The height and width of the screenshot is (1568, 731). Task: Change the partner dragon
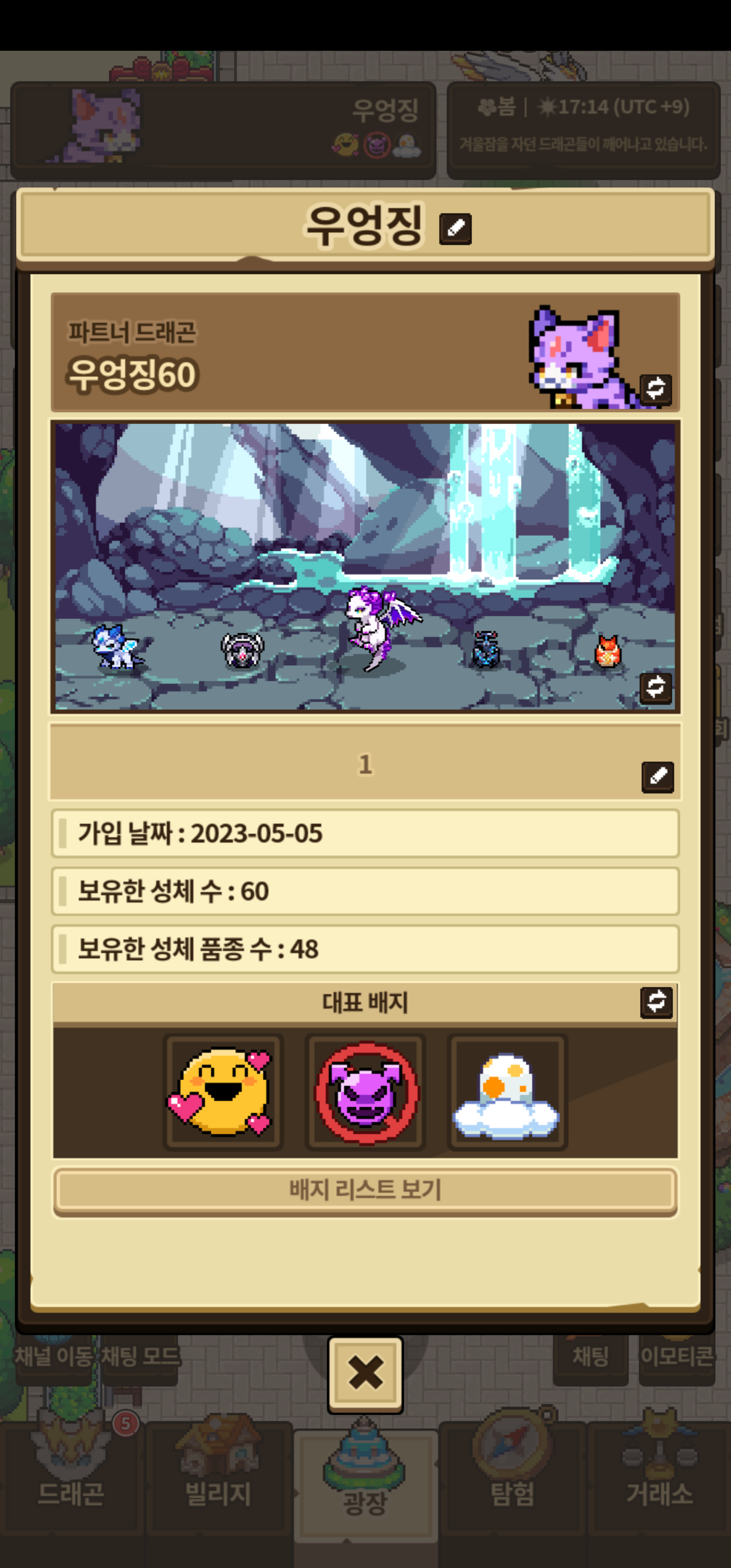(655, 389)
